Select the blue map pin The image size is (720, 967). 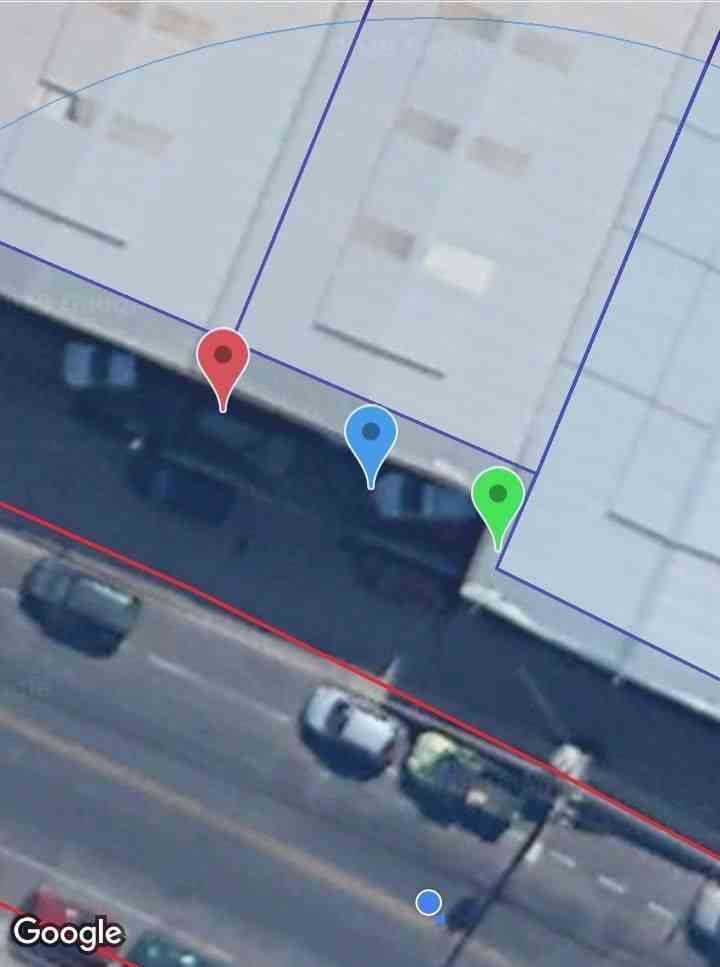pos(371,436)
